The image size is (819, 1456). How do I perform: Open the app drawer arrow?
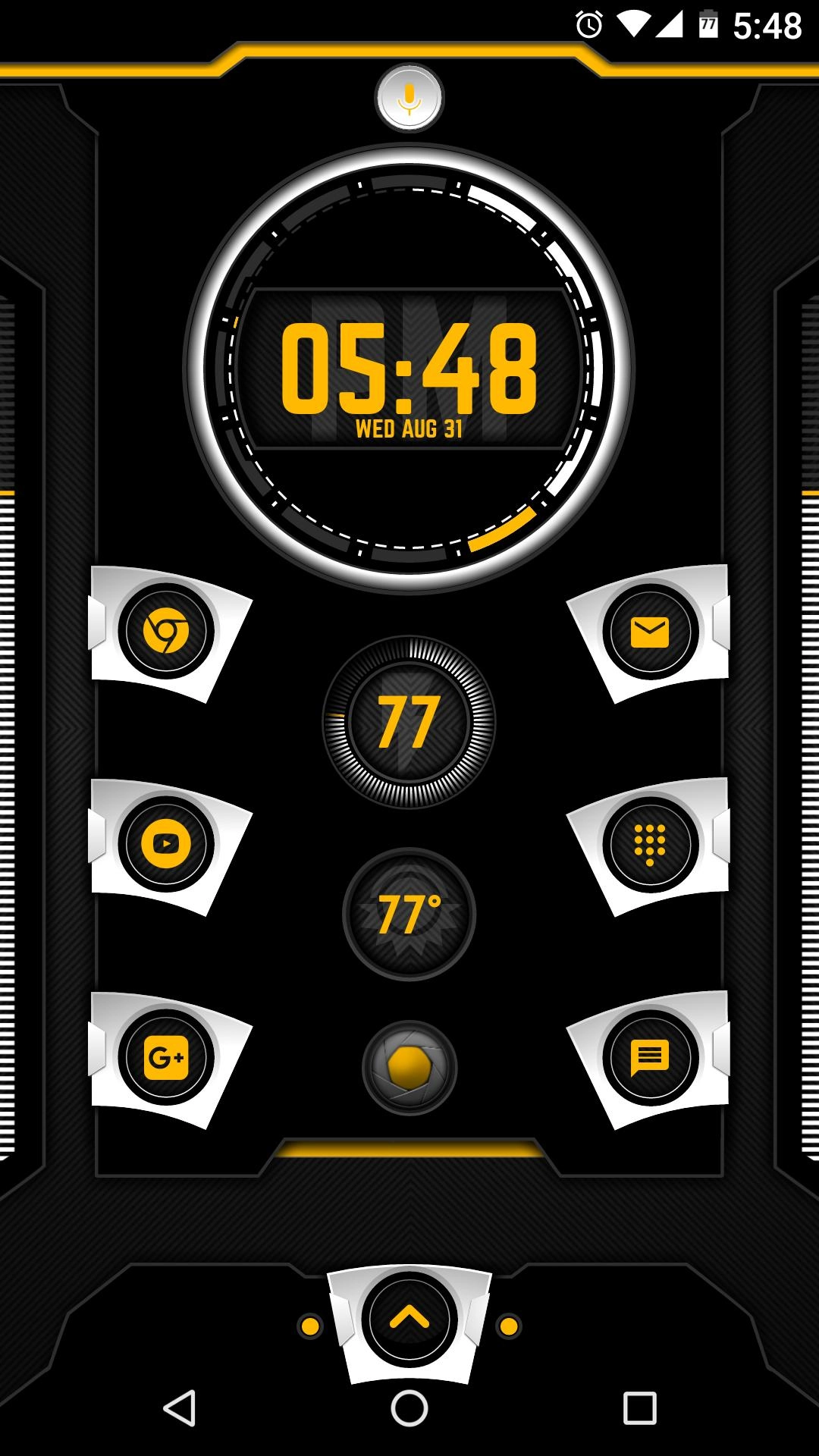(x=409, y=1319)
